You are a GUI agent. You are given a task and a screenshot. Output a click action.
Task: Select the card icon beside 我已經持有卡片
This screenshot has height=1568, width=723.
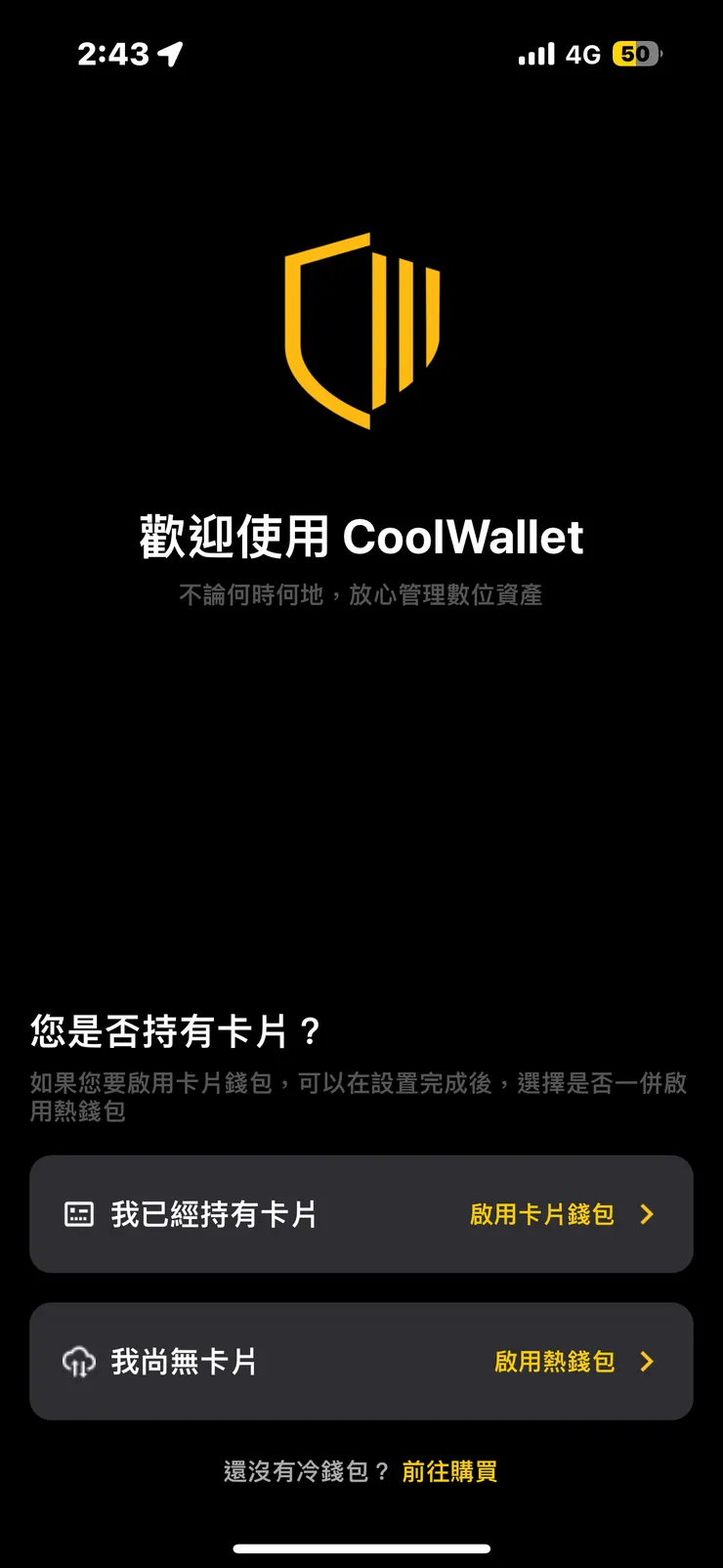click(77, 1214)
